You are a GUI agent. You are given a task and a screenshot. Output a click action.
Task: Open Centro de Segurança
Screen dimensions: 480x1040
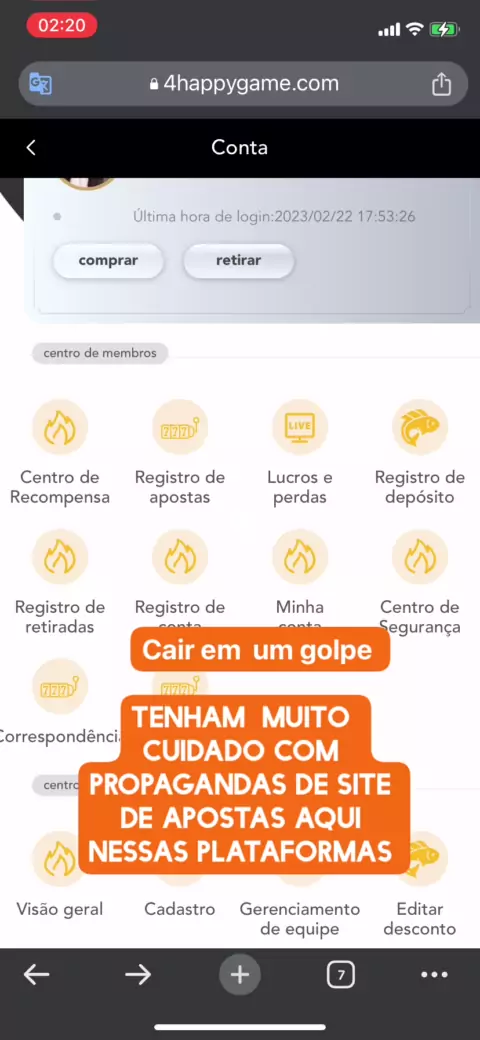420,581
